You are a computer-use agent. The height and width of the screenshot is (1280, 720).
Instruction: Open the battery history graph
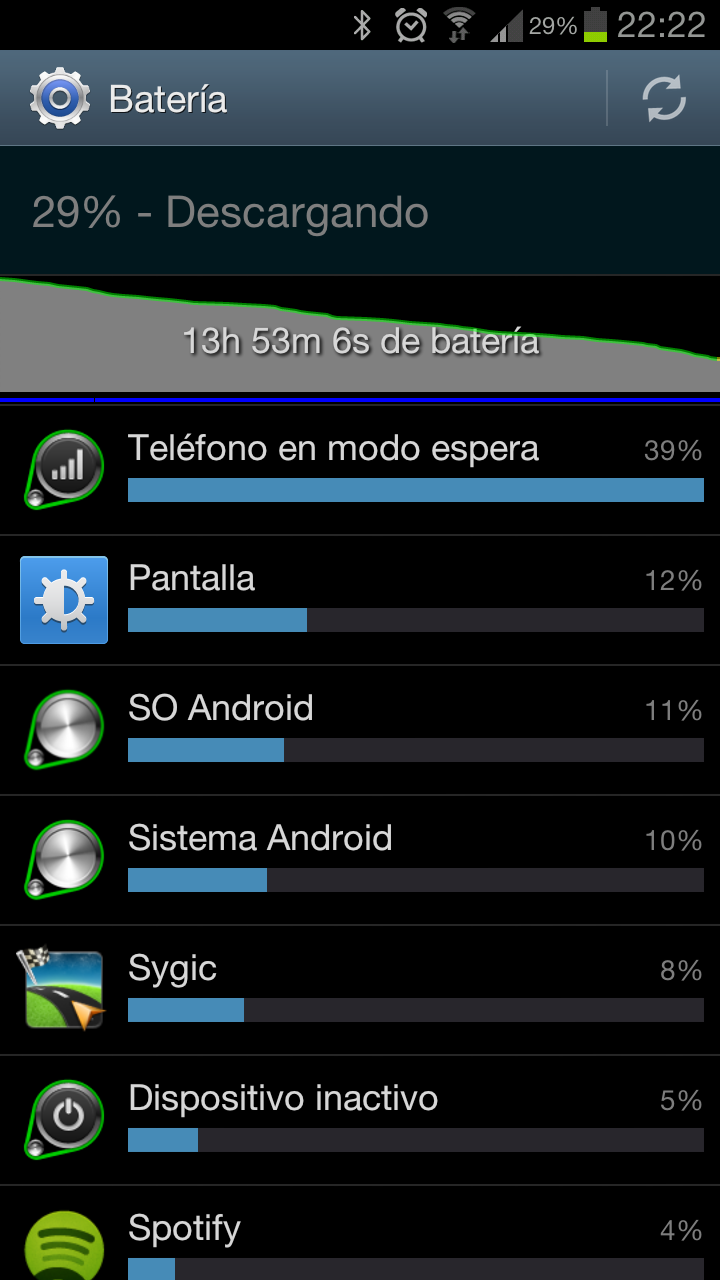[360, 336]
